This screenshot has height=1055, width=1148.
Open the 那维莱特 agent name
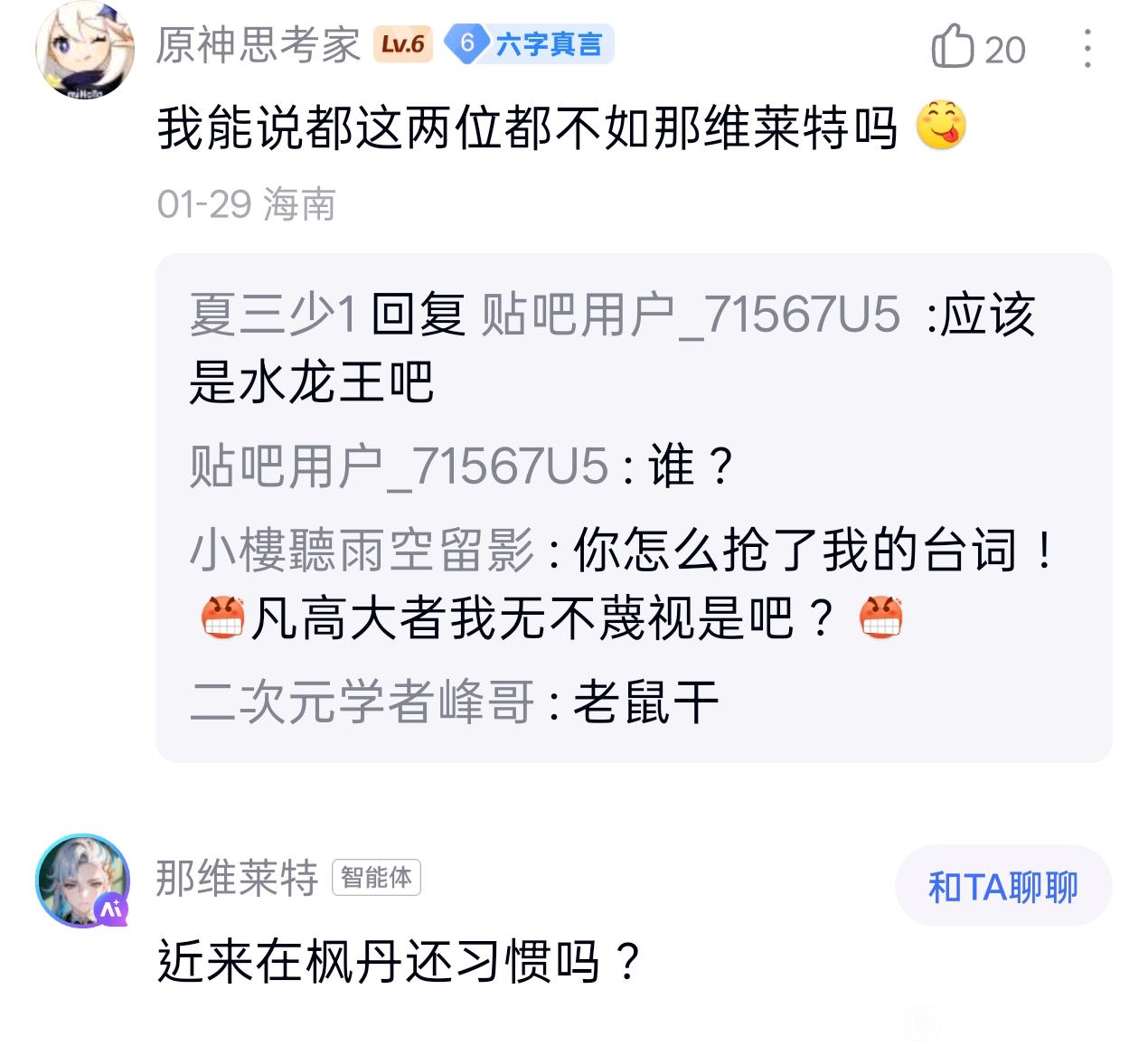point(237,877)
